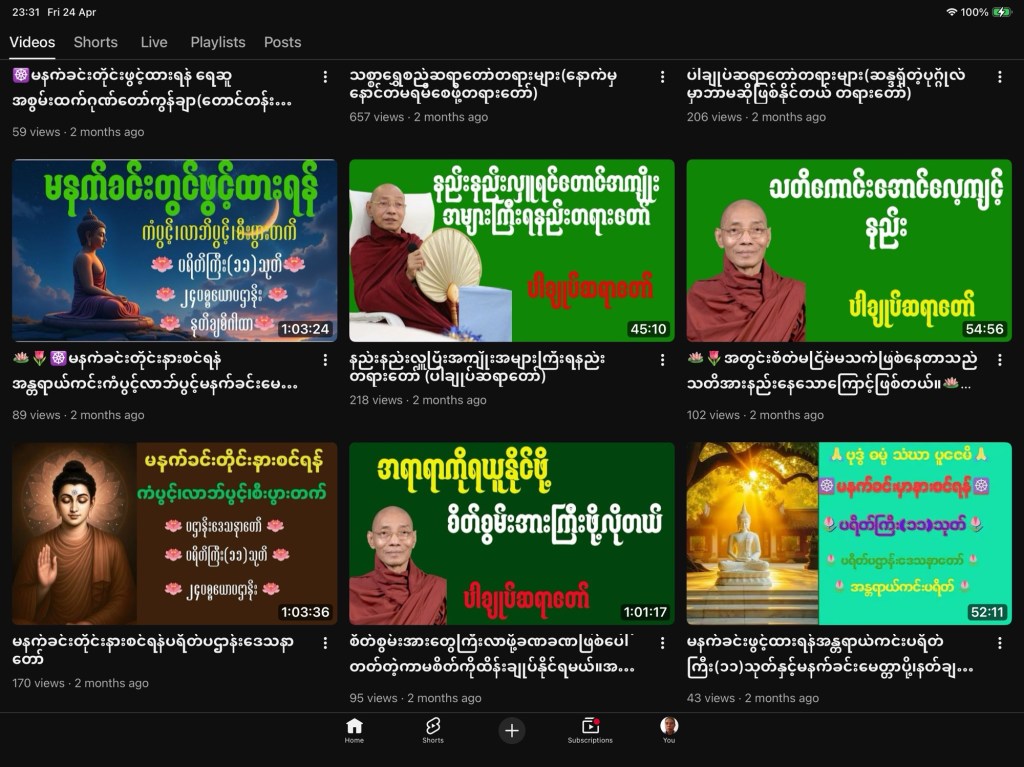Play the 52:11 white Buddha statue video
This screenshot has height=767, width=1024.
(x=848, y=533)
